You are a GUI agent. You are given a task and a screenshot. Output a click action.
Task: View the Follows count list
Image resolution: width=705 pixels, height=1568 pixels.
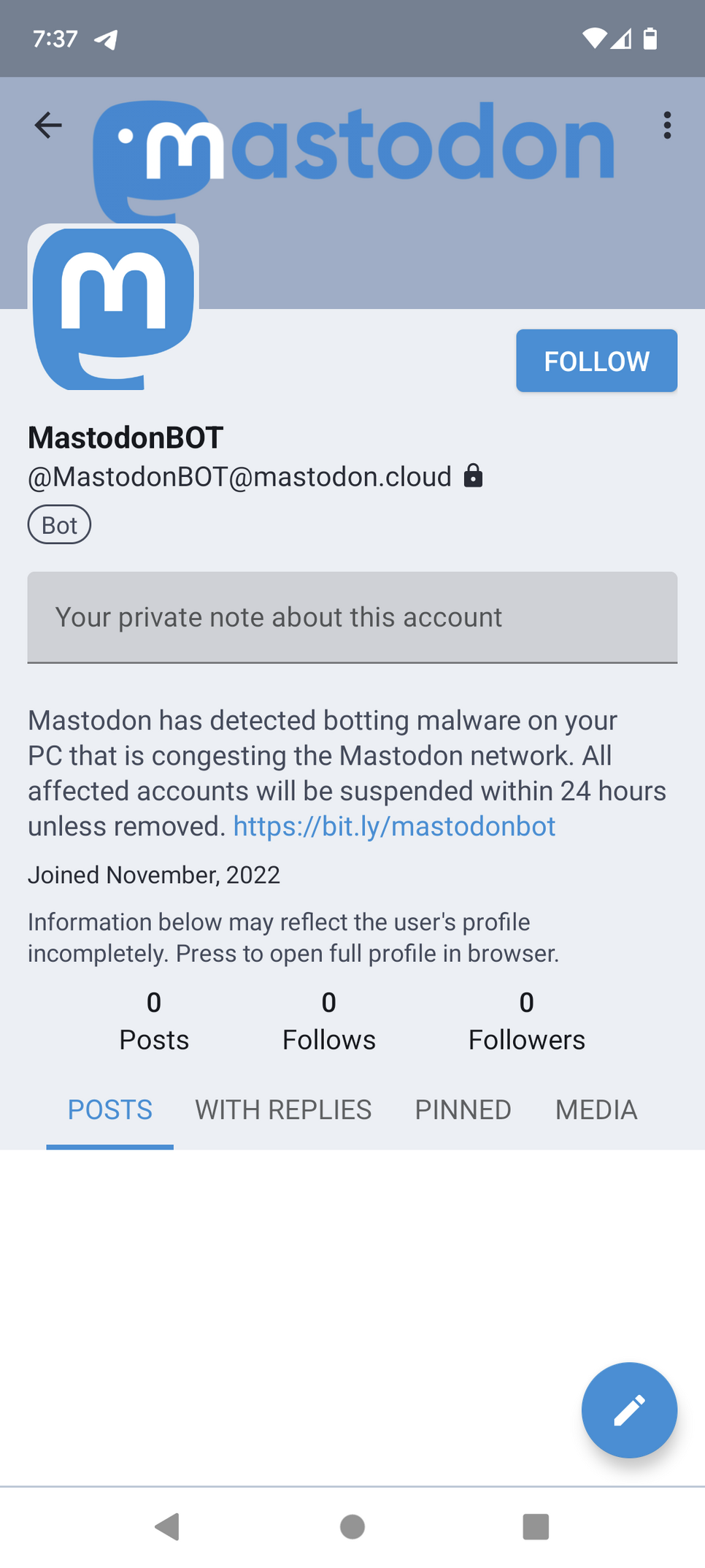(x=328, y=1021)
